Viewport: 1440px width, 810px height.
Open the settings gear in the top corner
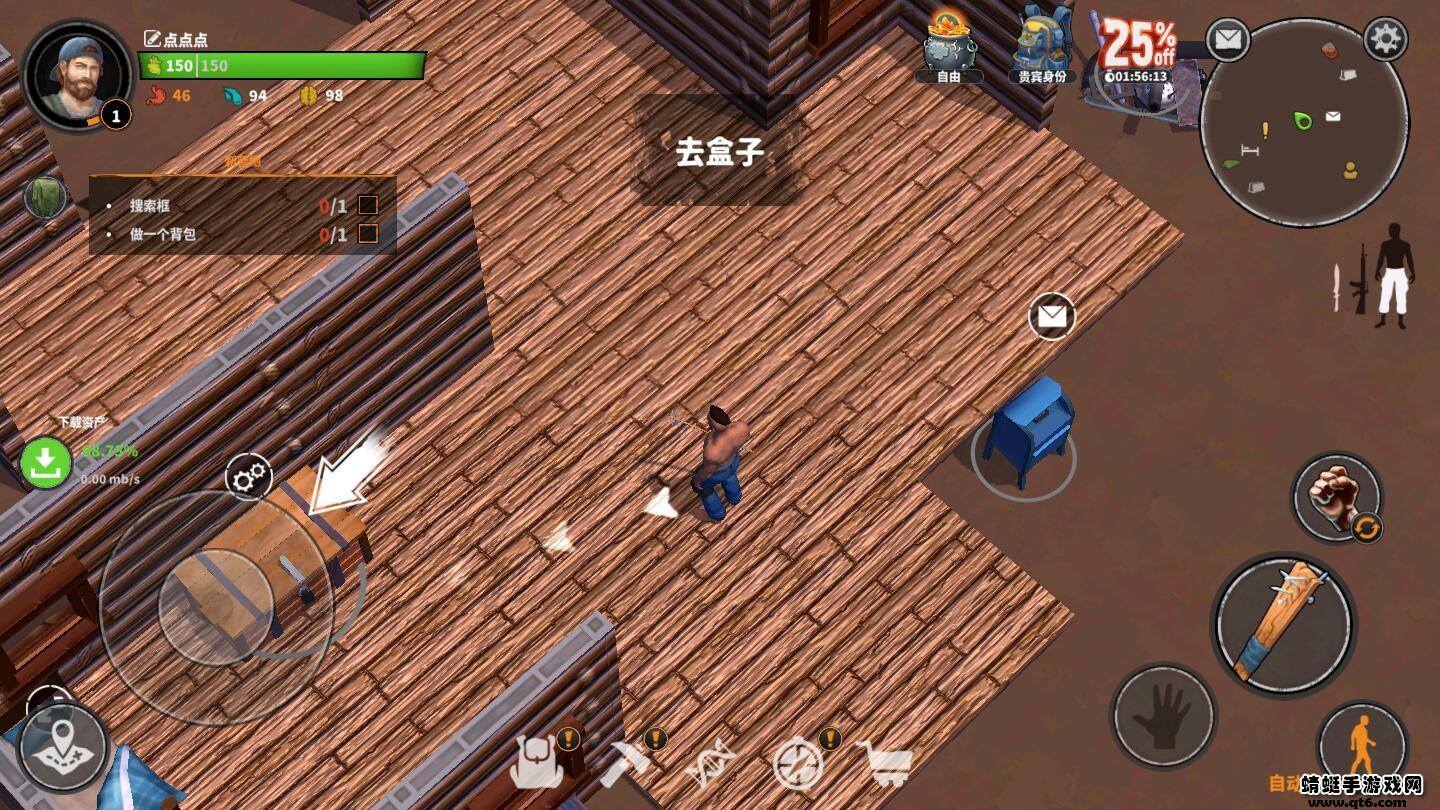pos(1385,39)
